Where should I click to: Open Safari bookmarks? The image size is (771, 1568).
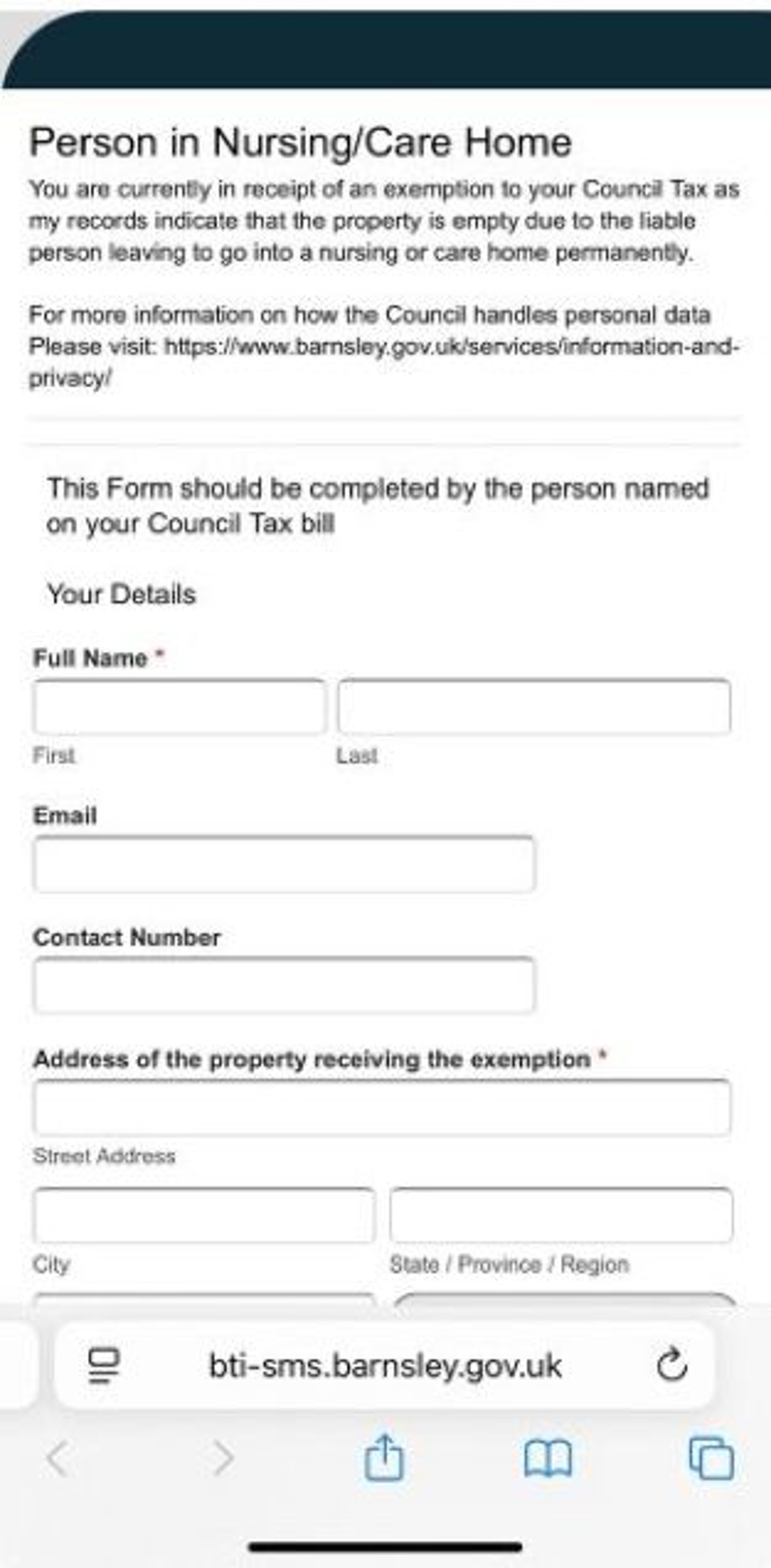[547, 1458]
